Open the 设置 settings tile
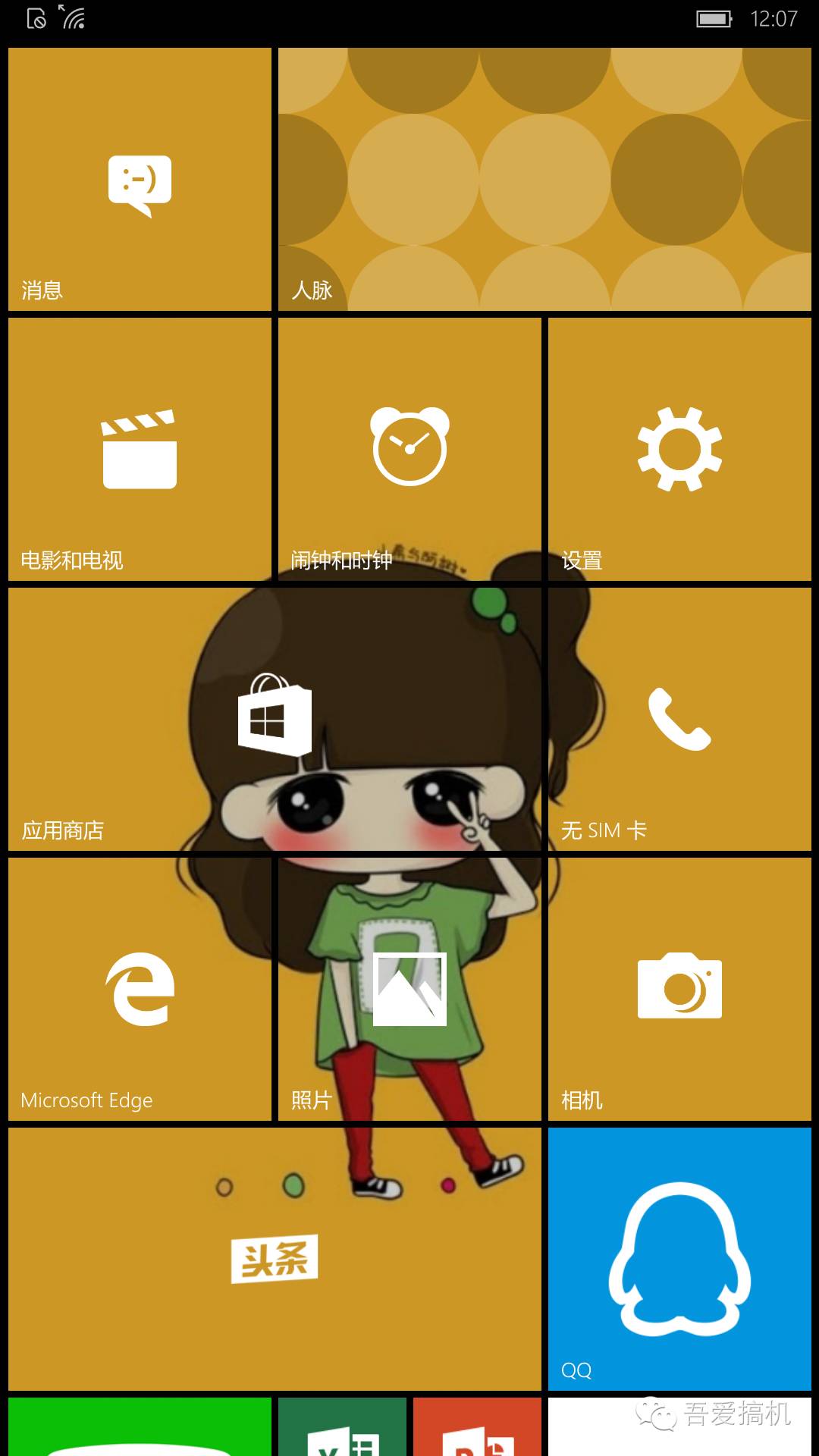The image size is (819, 1456). (x=679, y=449)
